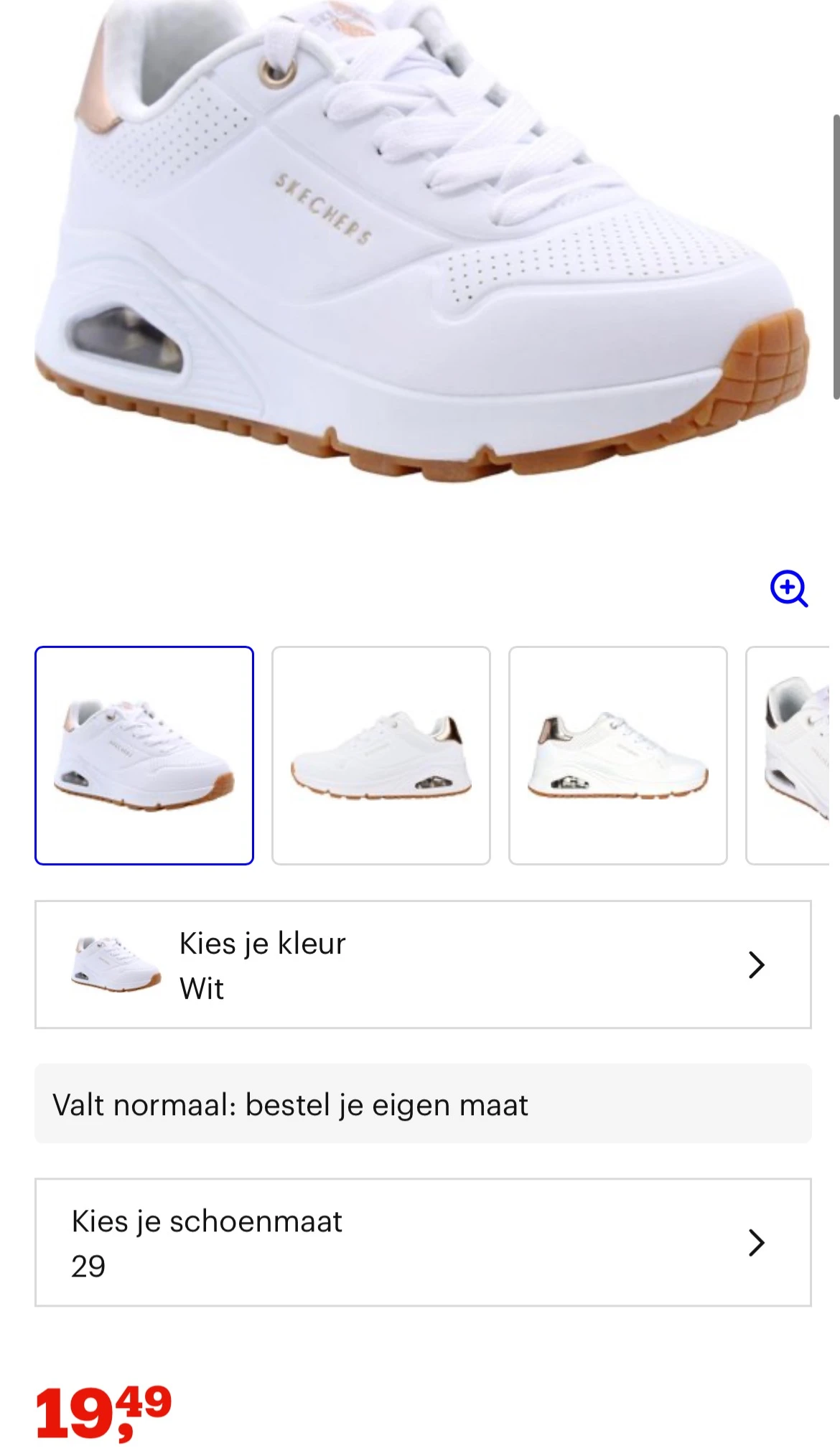Click the chevron next to color Wit
The height and width of the screenshot is (1456, 840).
755,964
